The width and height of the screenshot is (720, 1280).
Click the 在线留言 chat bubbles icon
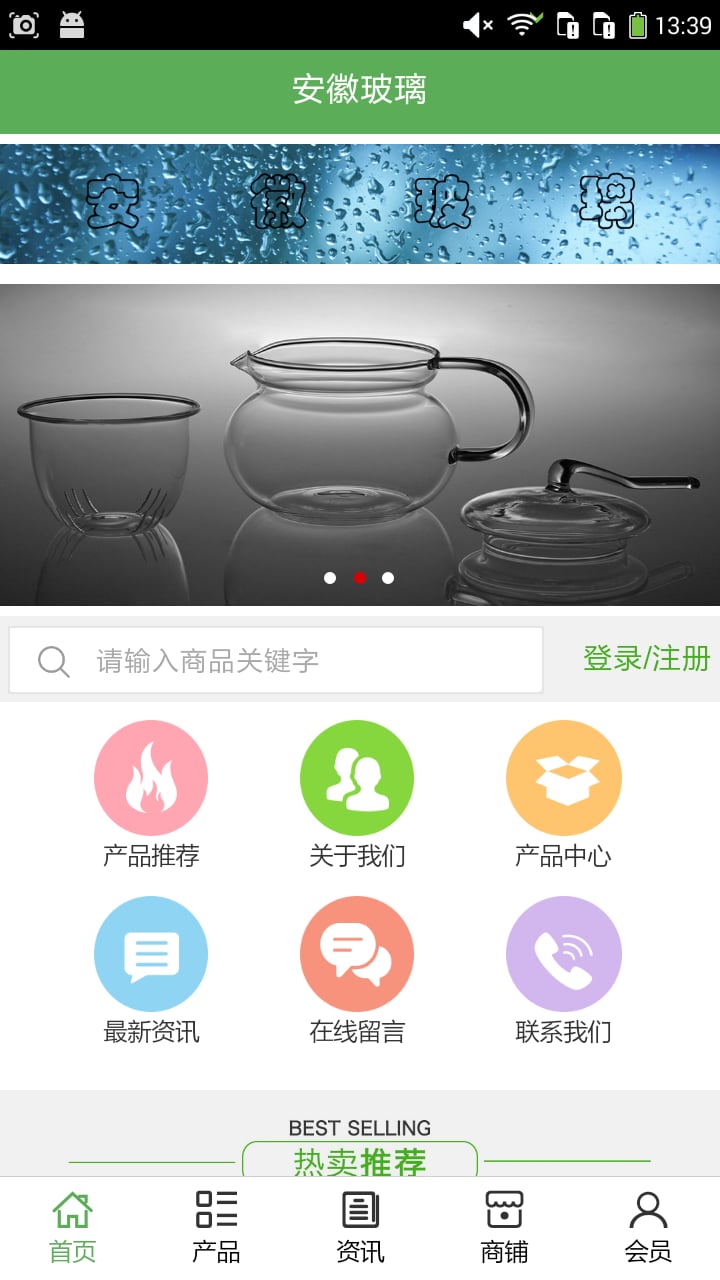click(x=357, y=952)
